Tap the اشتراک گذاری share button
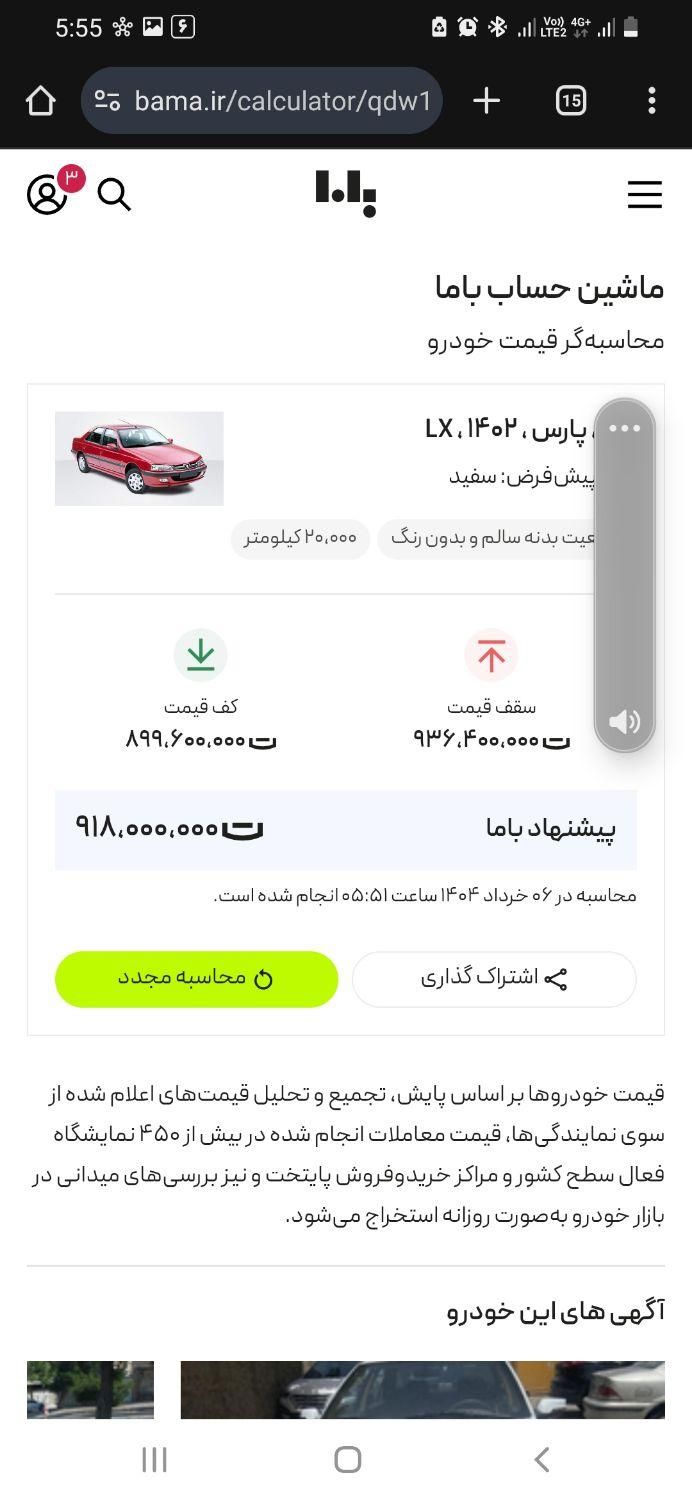The width and height of the screenshot is (692, 1500). 494,978
